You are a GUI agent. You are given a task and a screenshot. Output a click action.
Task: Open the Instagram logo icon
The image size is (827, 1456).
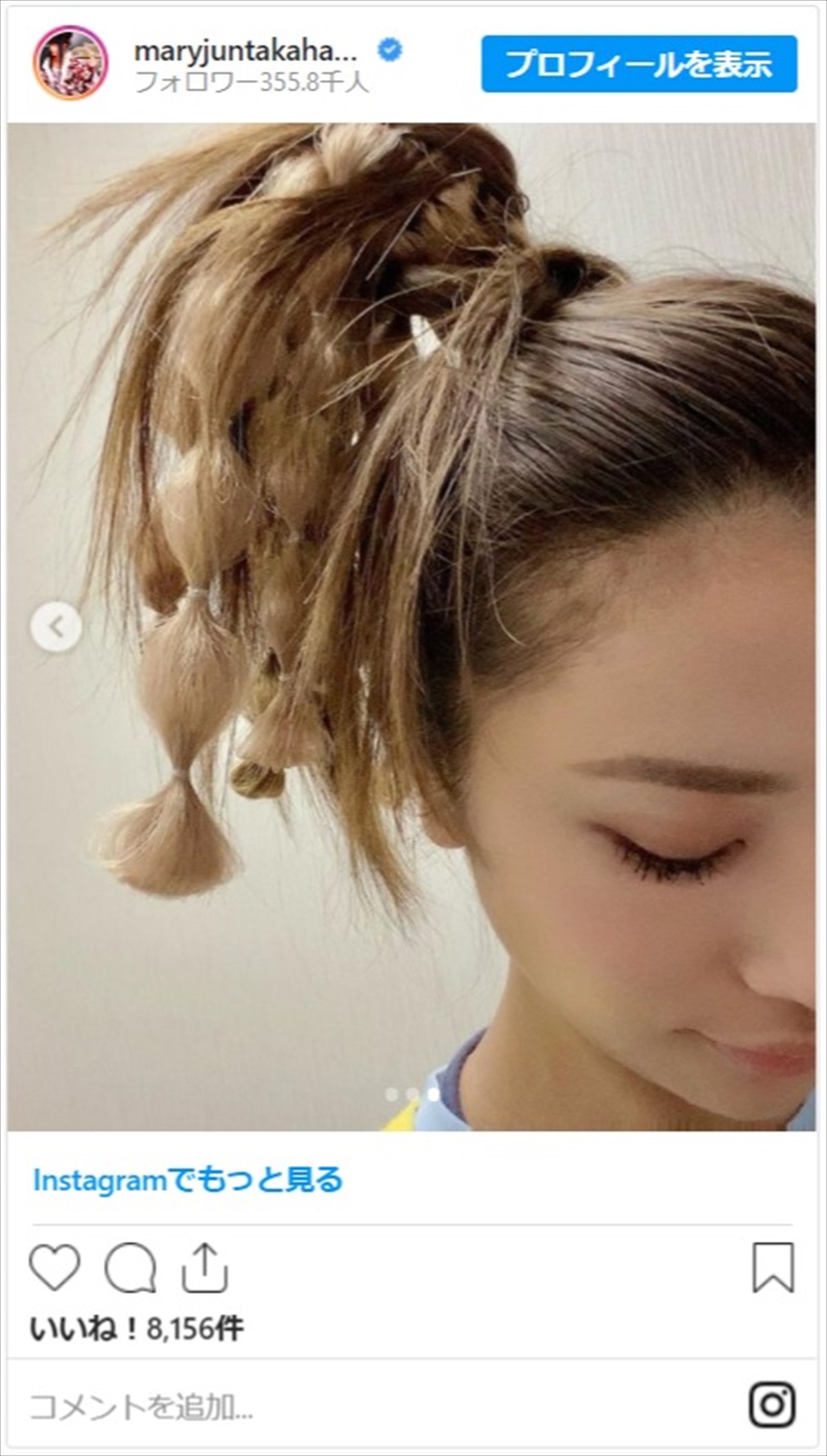click(x=773, y=1405)
